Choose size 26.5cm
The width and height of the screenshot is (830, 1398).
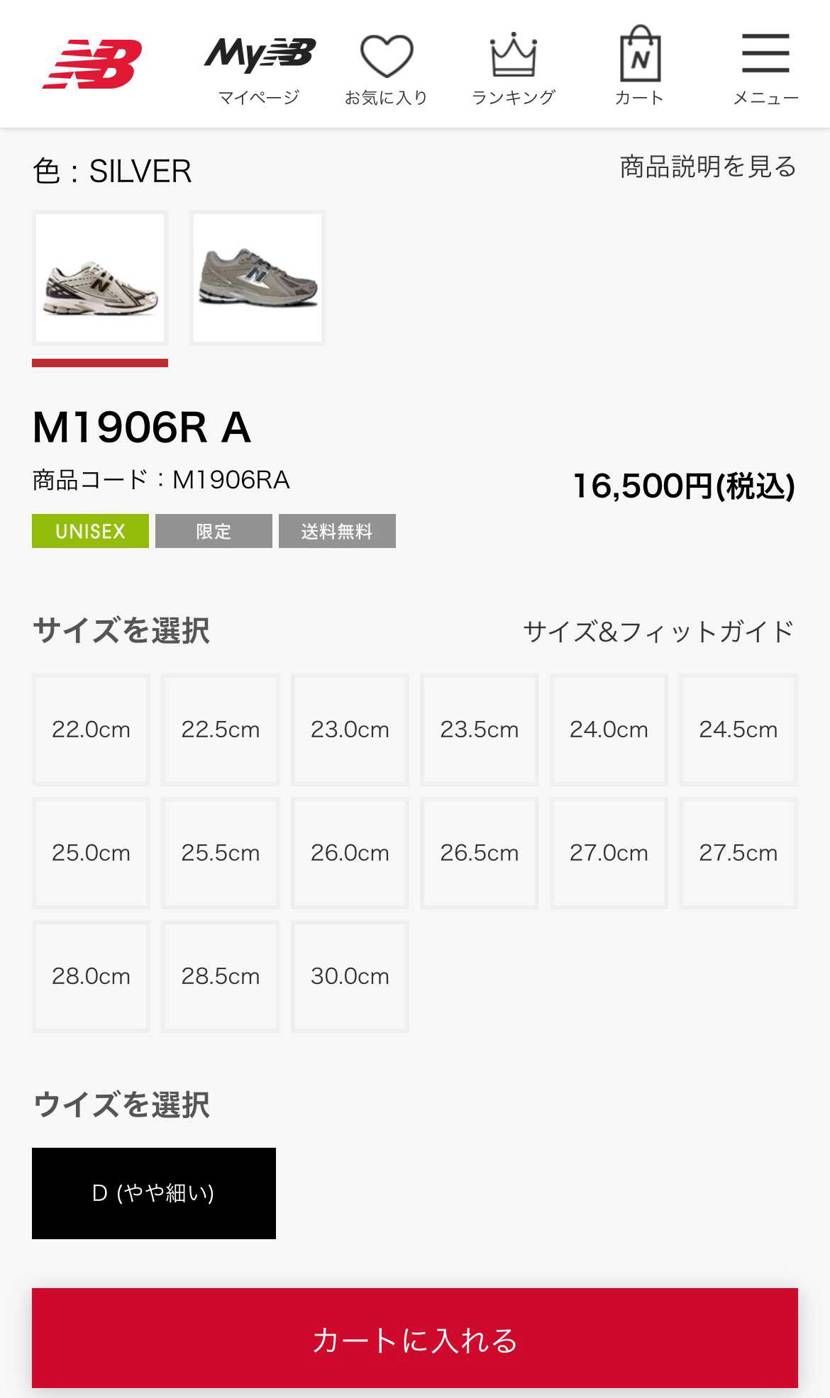479,853
